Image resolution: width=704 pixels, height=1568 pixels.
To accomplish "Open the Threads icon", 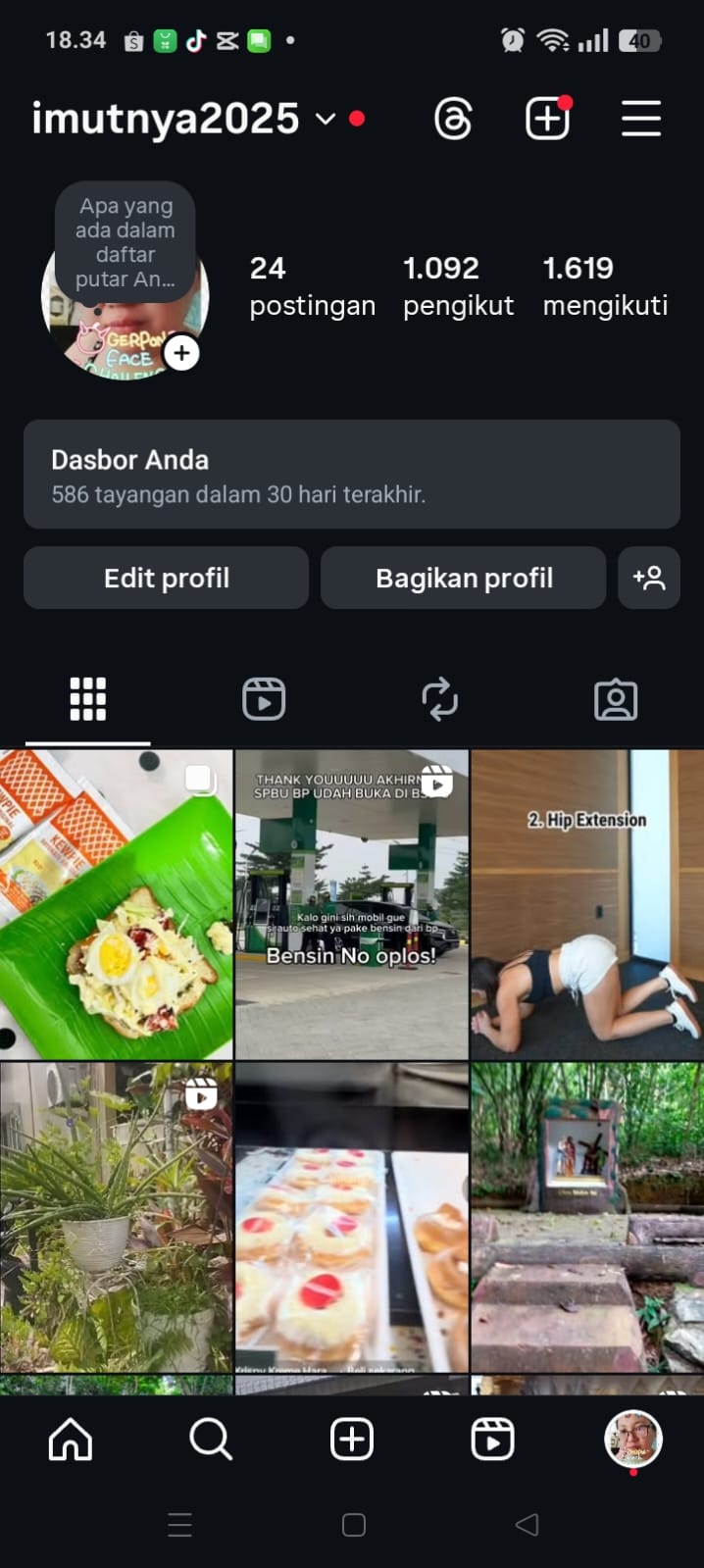I will pyautogui.click(x=453, y=120).
